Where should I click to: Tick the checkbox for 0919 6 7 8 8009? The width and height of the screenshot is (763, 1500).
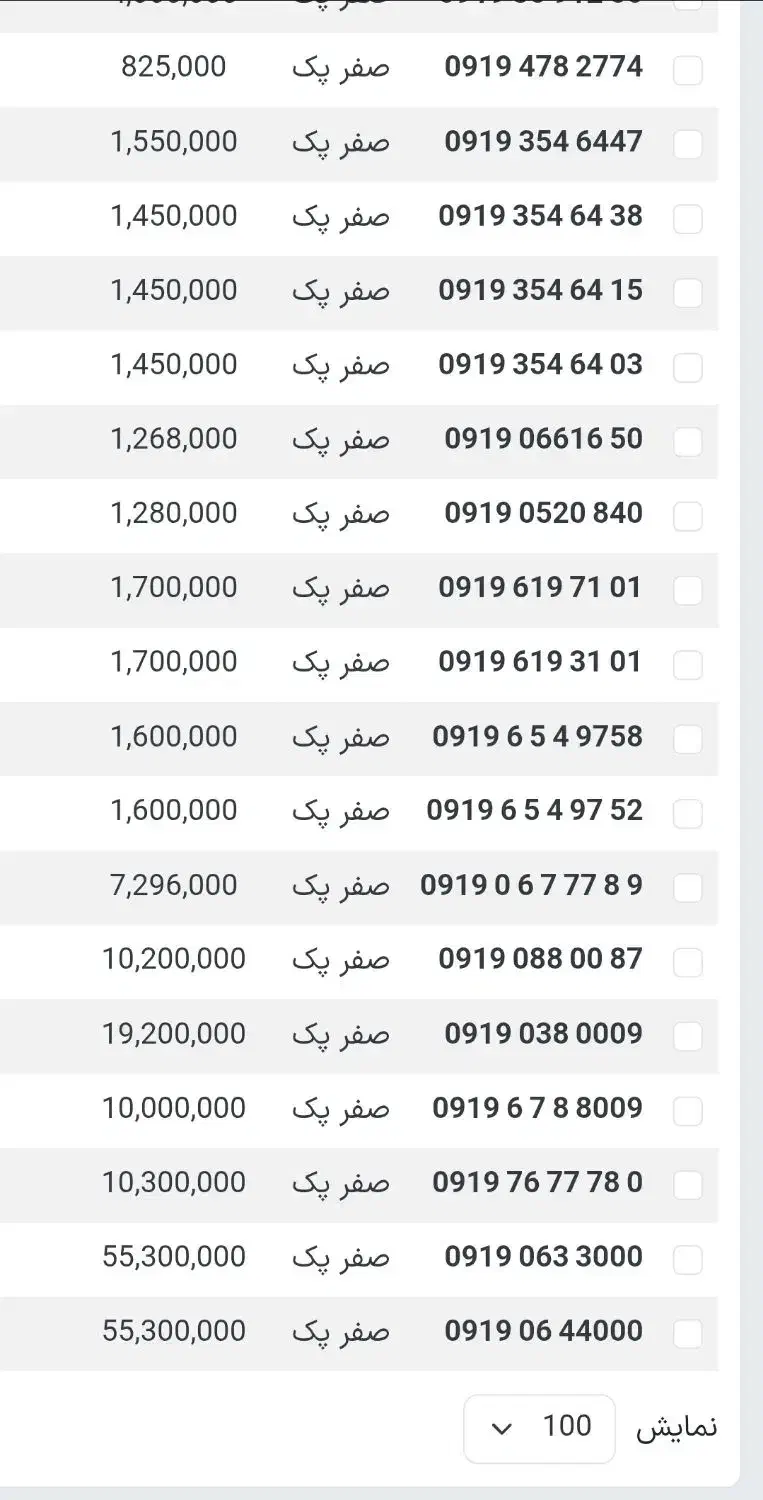point(688,1111)
